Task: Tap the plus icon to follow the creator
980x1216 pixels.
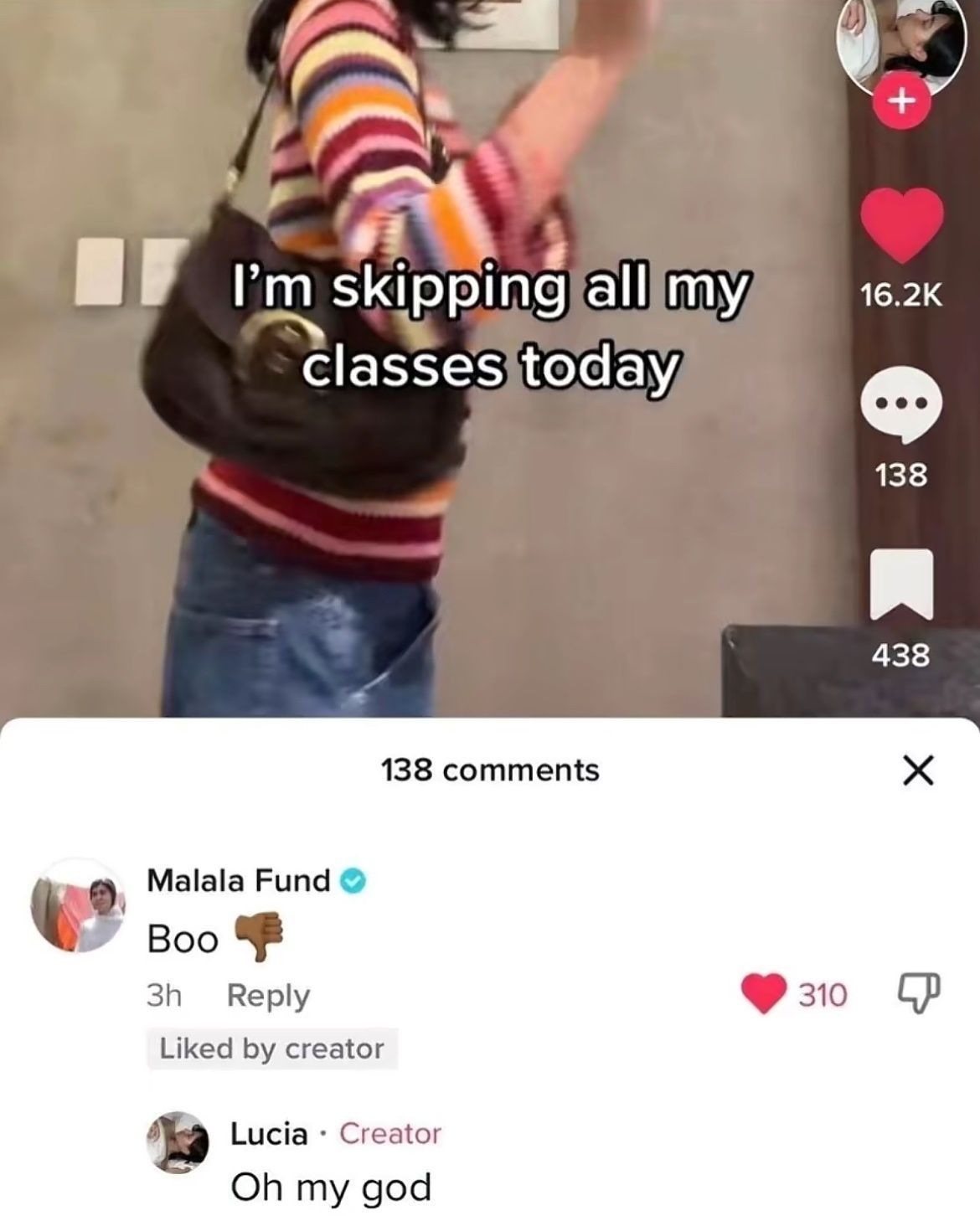Action: coord(903,101)
